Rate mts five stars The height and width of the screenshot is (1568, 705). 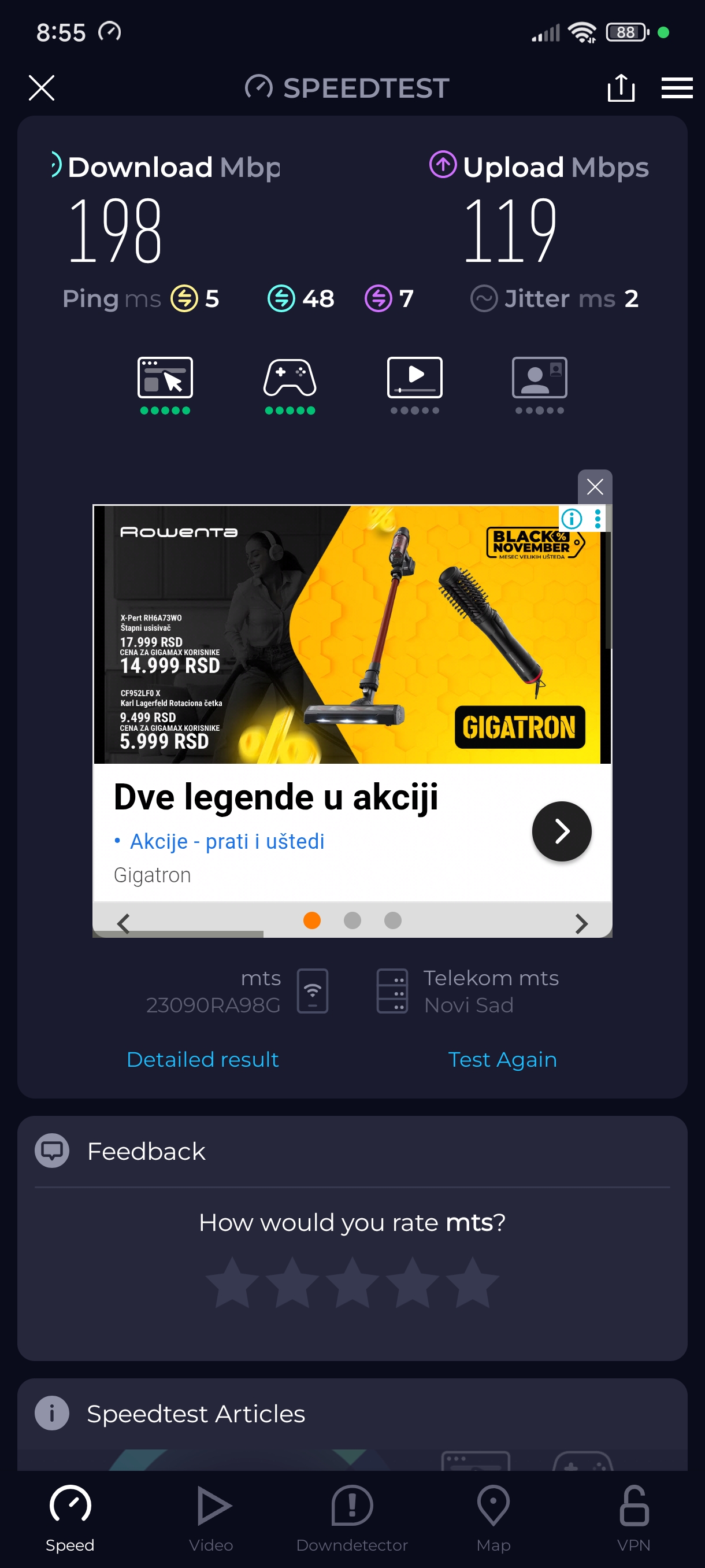(x=472, y=1283)
